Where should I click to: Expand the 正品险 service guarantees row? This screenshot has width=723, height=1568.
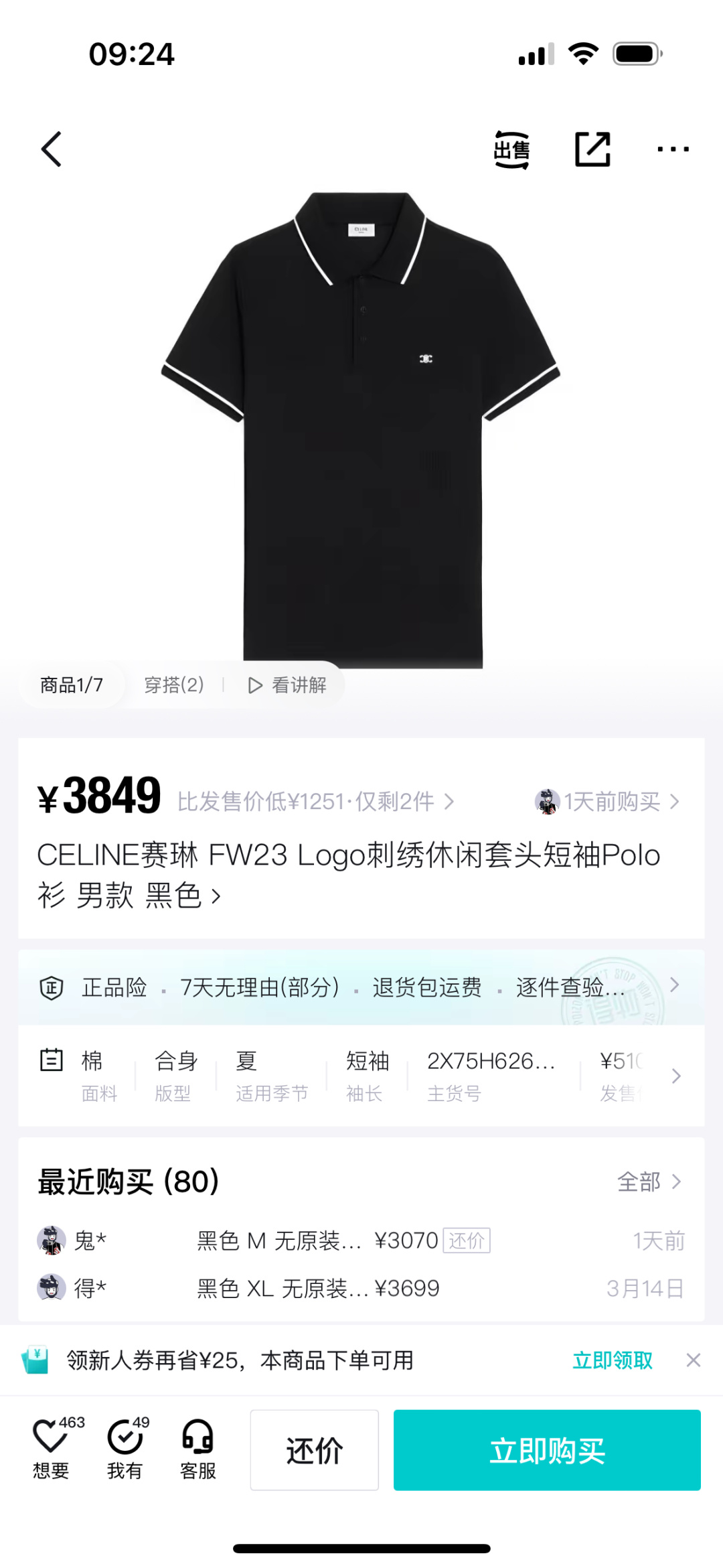click(x=361, y=987)
